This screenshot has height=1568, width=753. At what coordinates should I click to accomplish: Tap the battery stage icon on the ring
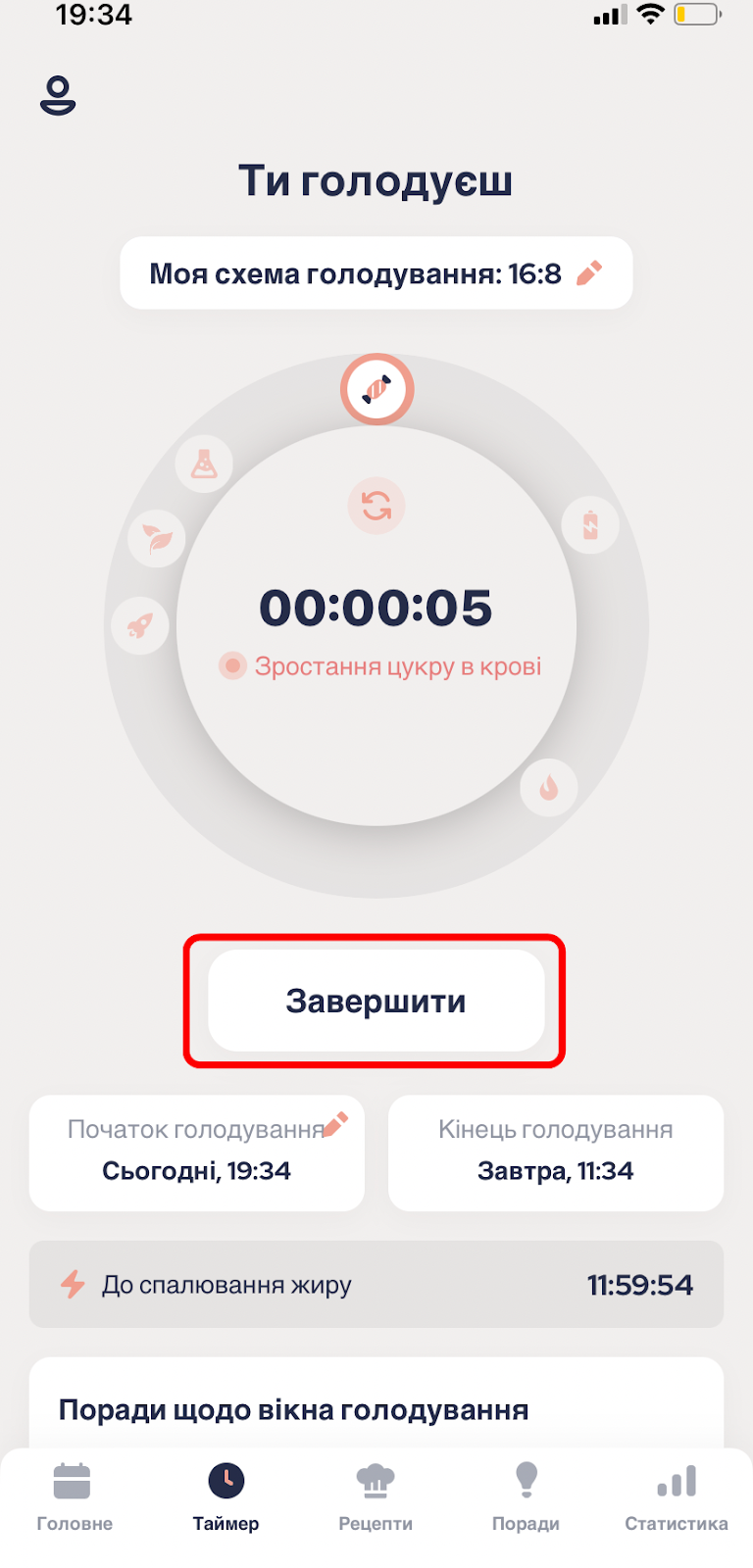coord(590,524)
